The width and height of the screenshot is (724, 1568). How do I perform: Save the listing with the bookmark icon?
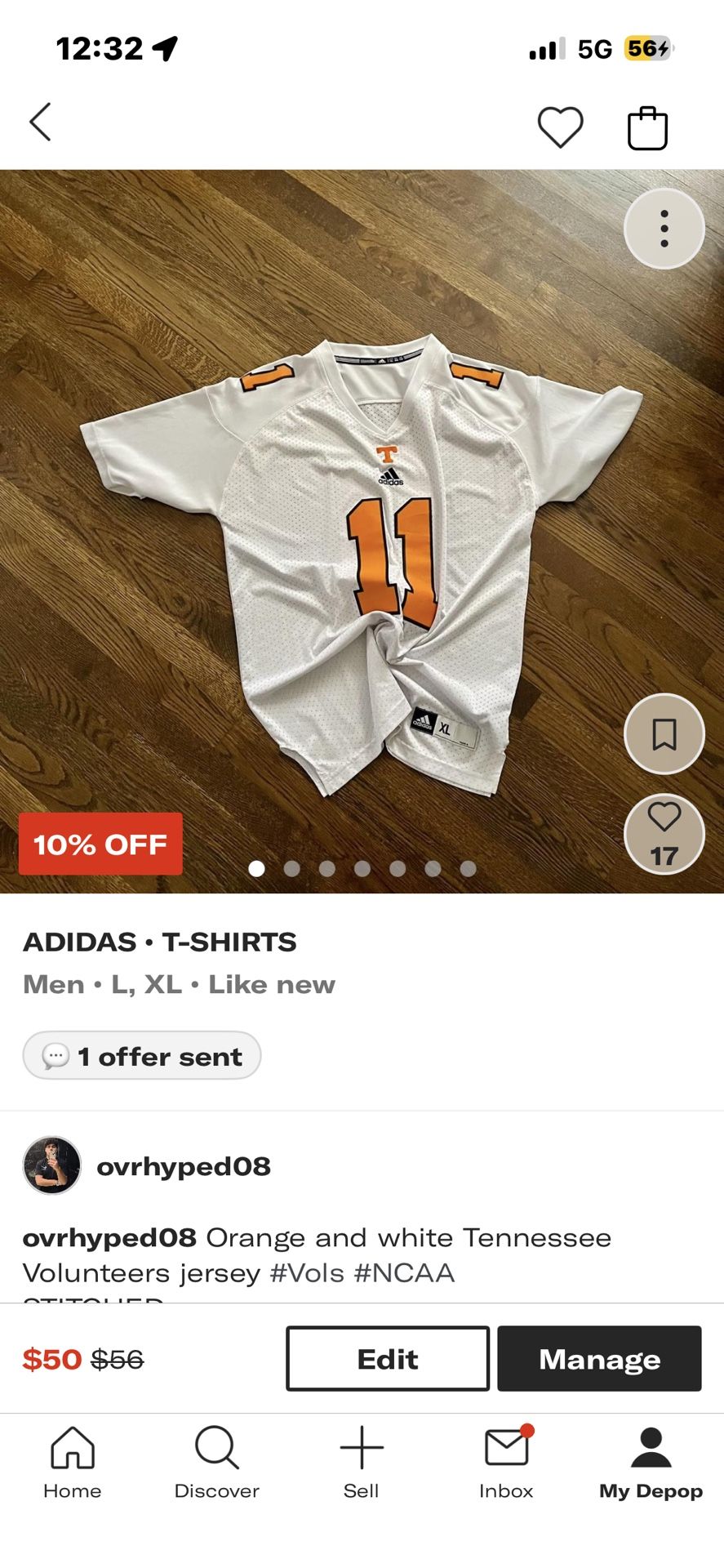point(664,734)
